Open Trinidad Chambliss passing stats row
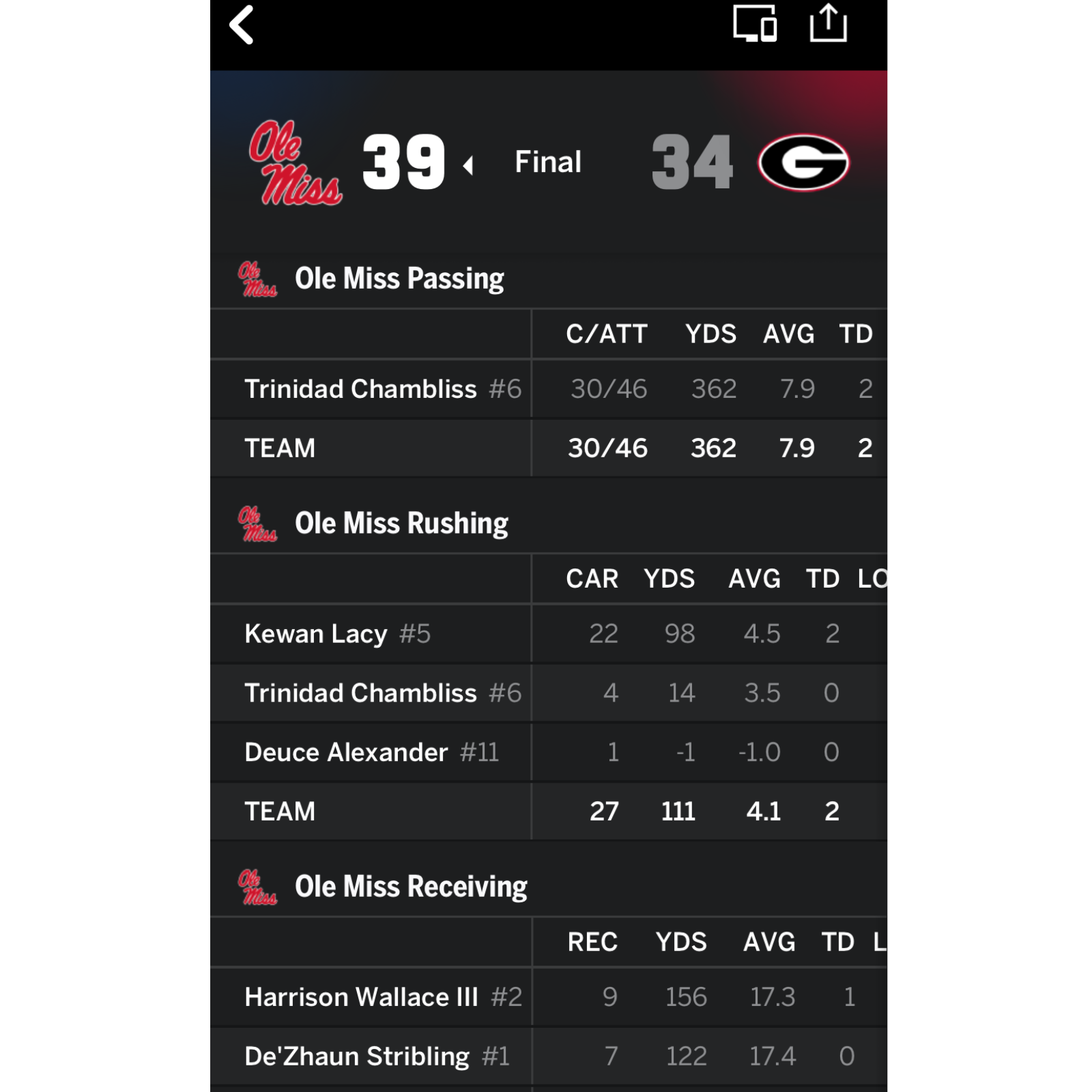The width and height of the screenshot is (1092, 1092). tap(382, 389)
